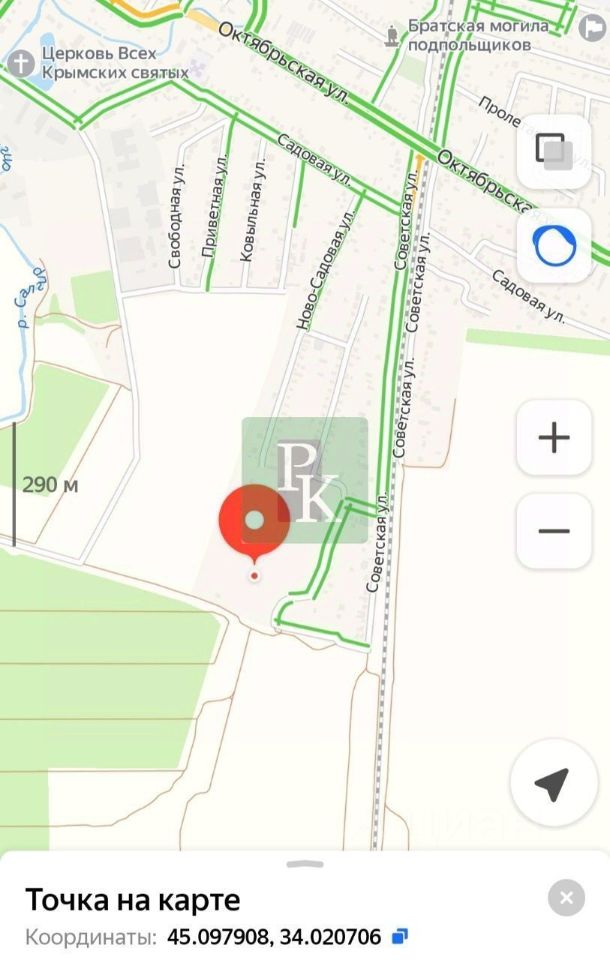Image resolution: width=610 pixels, height=960 pixels.
Task: Zoom in with the plus button
Action: pyautogui.click(x=553, y=437)
